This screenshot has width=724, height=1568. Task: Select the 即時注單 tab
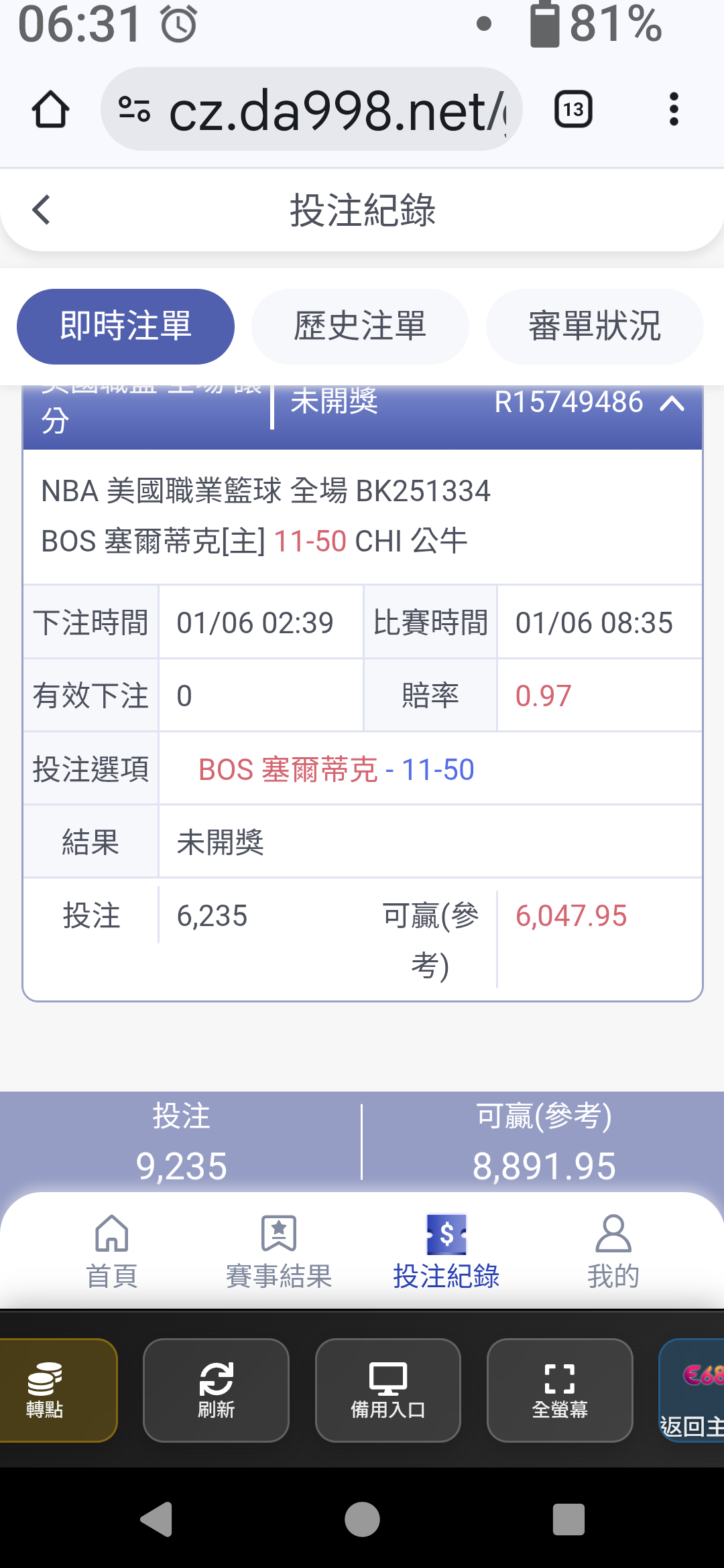point(125,326)
